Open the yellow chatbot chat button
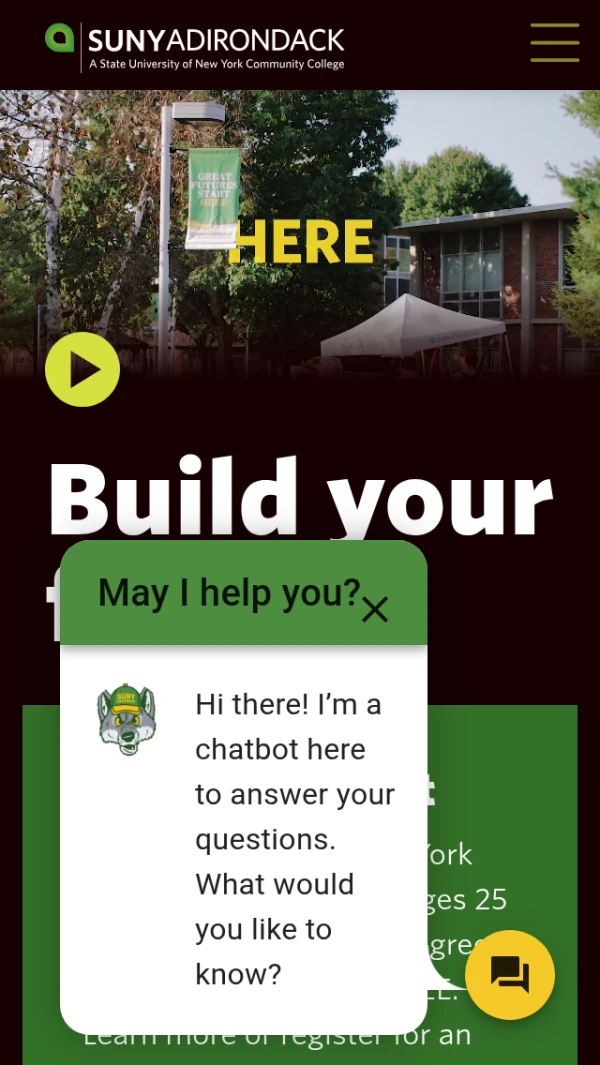 509,974
